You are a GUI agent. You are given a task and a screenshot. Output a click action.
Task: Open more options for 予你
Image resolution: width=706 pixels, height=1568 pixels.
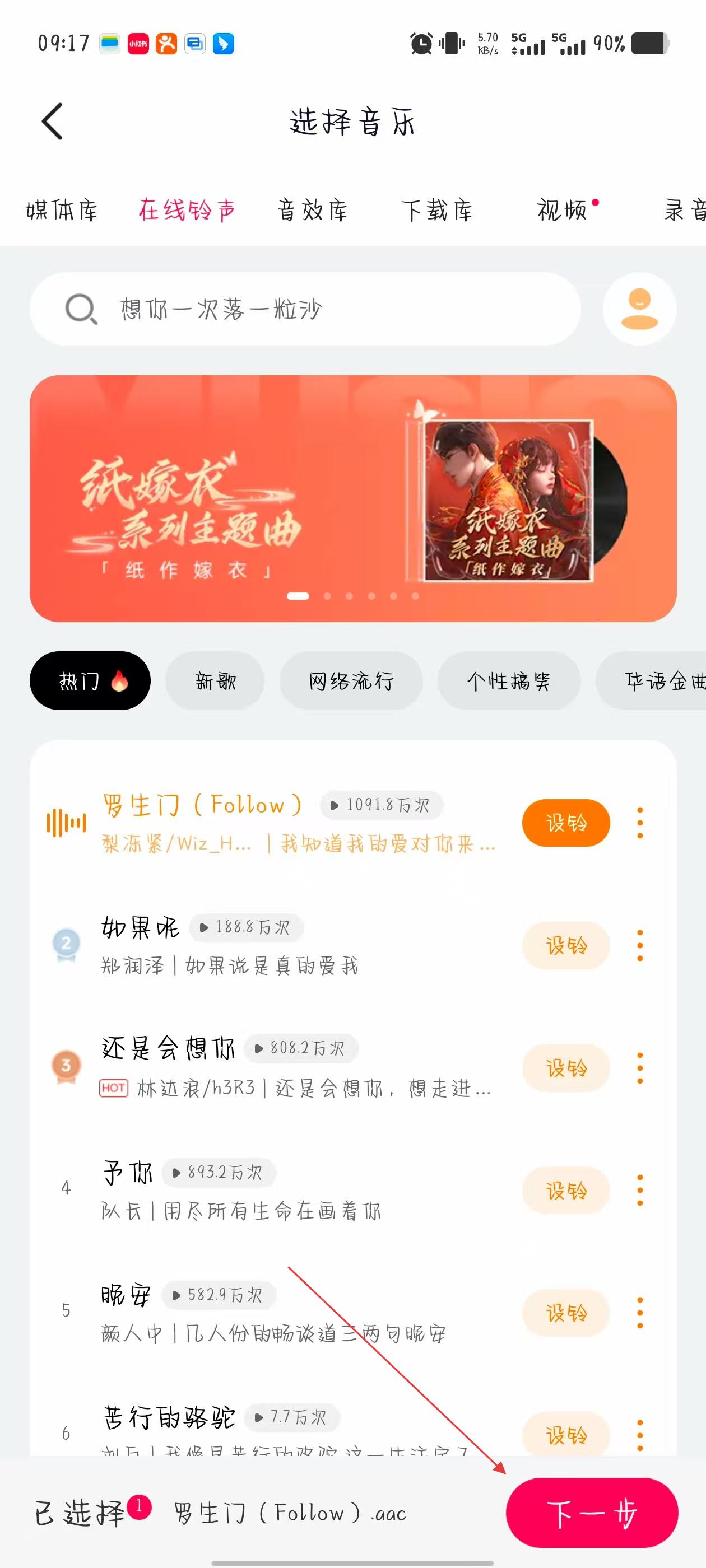click(x=640, y=1191)
